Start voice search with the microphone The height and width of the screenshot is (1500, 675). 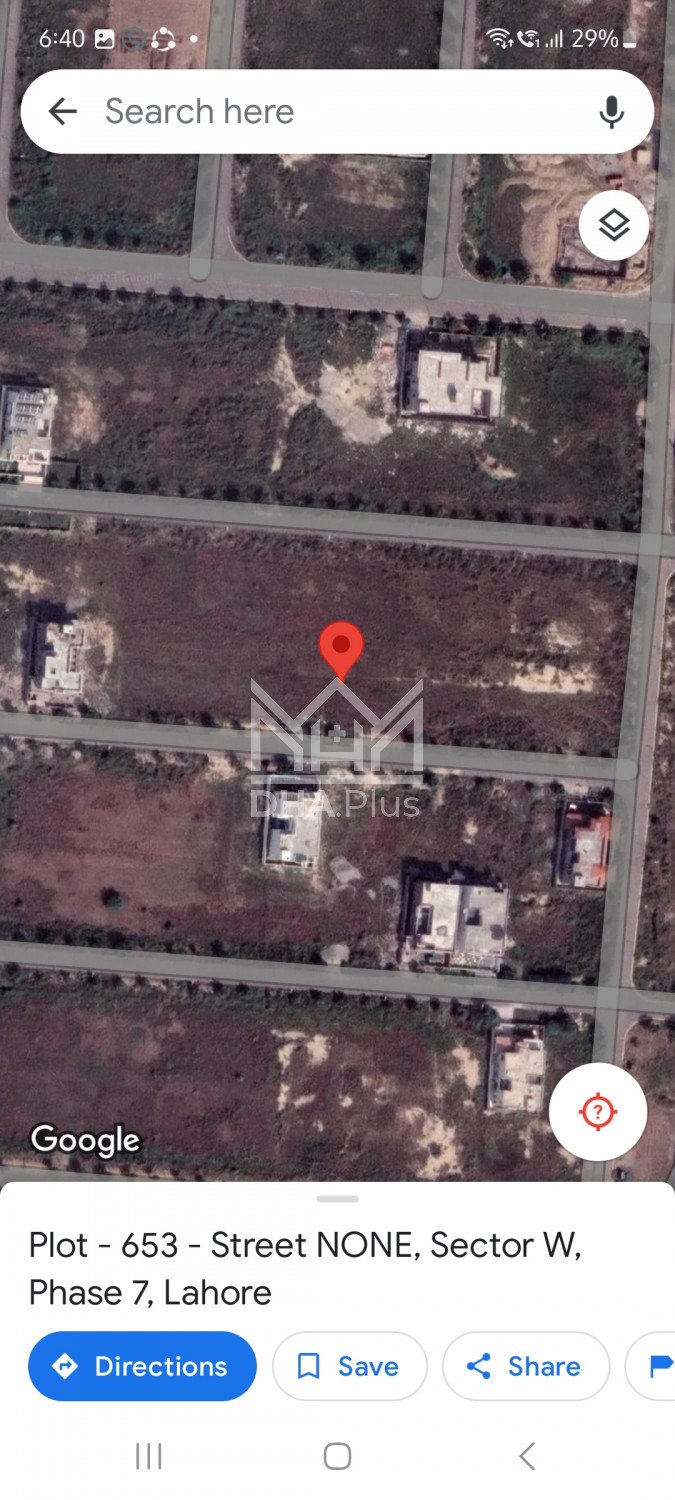(611, 112)
